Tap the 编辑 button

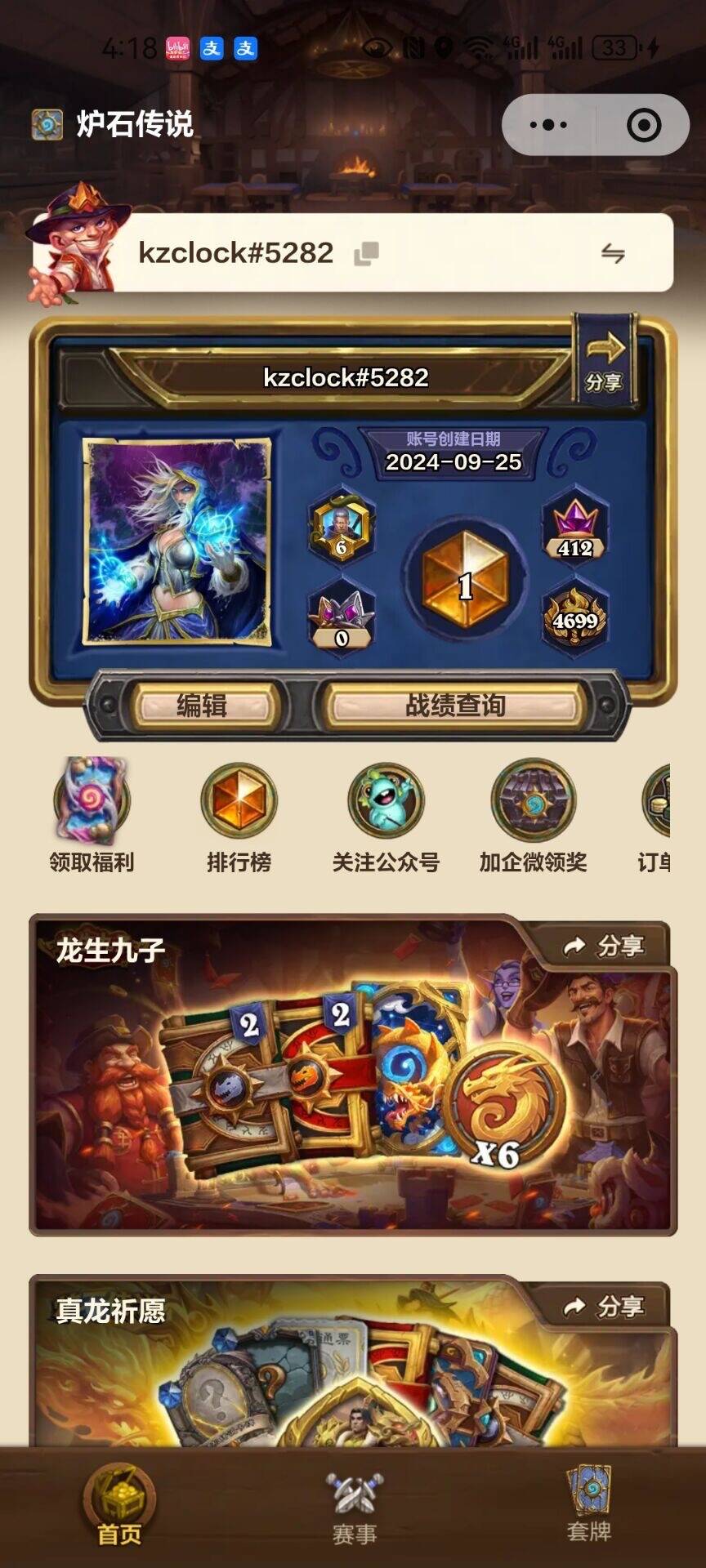[x=202, y=706]
